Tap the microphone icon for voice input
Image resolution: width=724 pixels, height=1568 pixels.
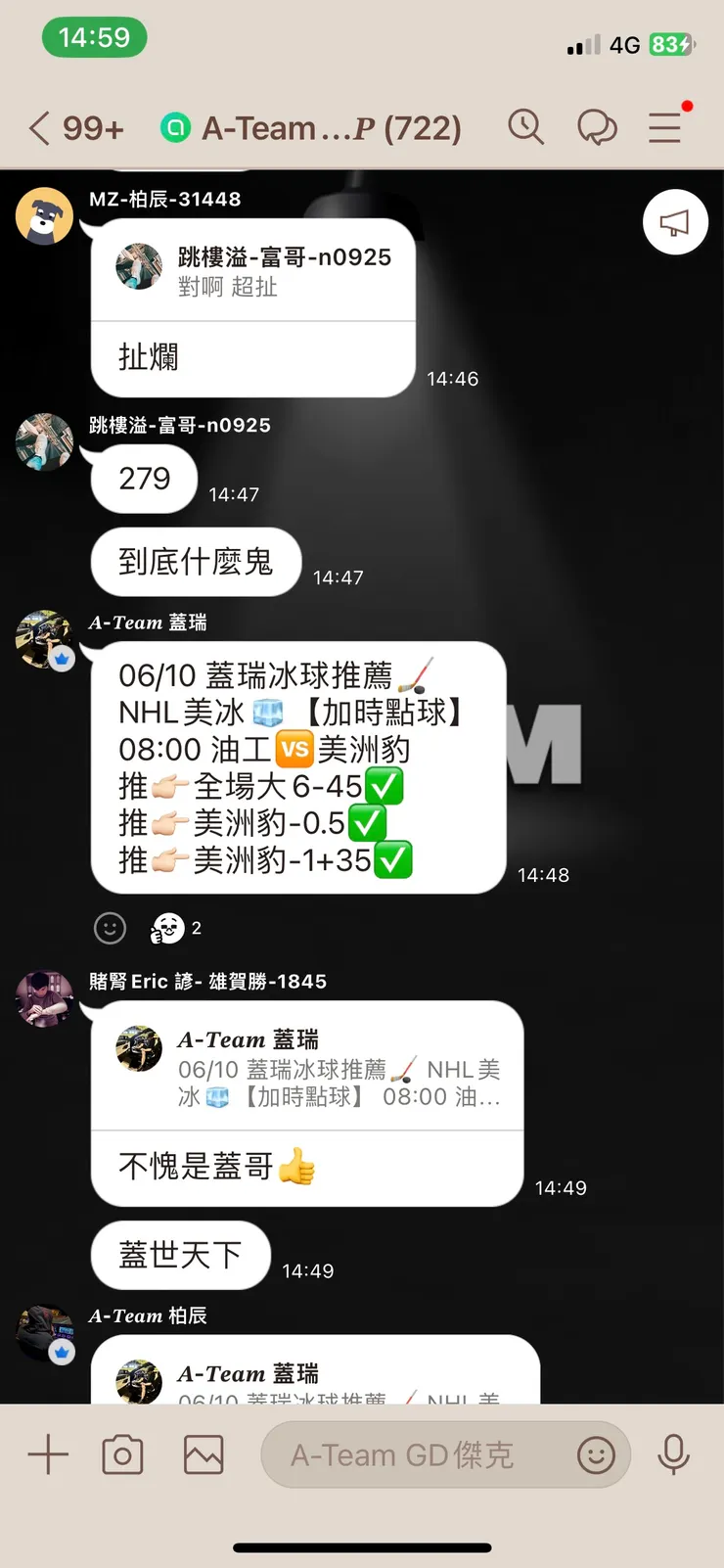click(675, 1454)
